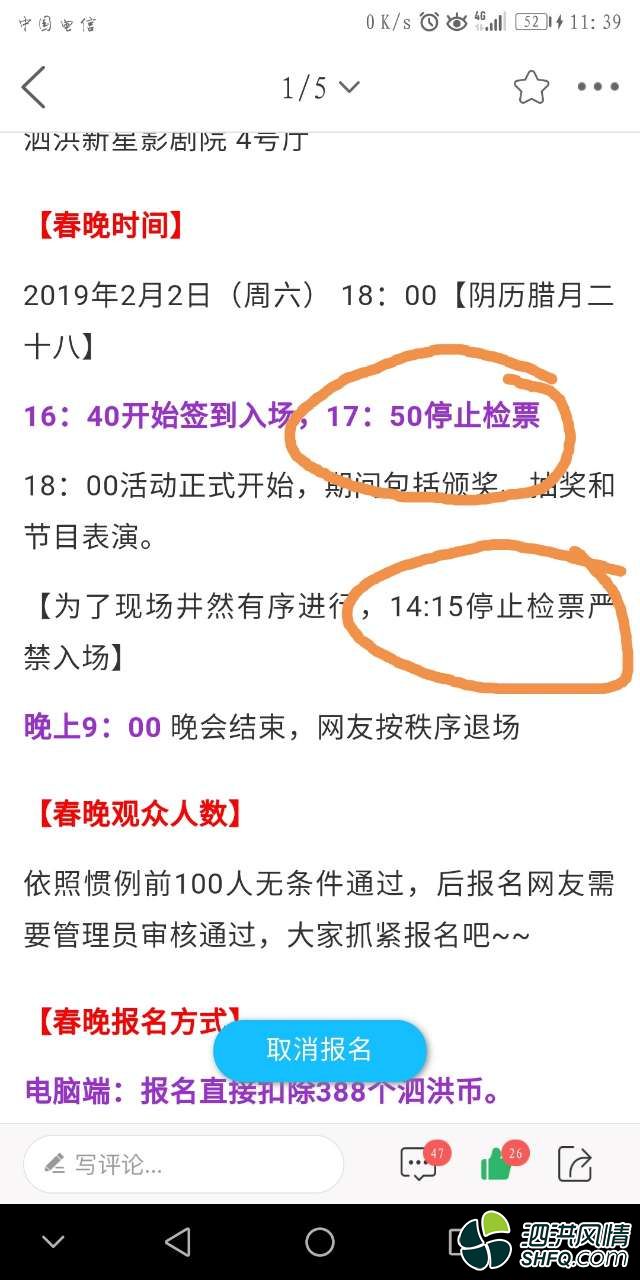
Task: View the 47 comments
Action: 420,1164
